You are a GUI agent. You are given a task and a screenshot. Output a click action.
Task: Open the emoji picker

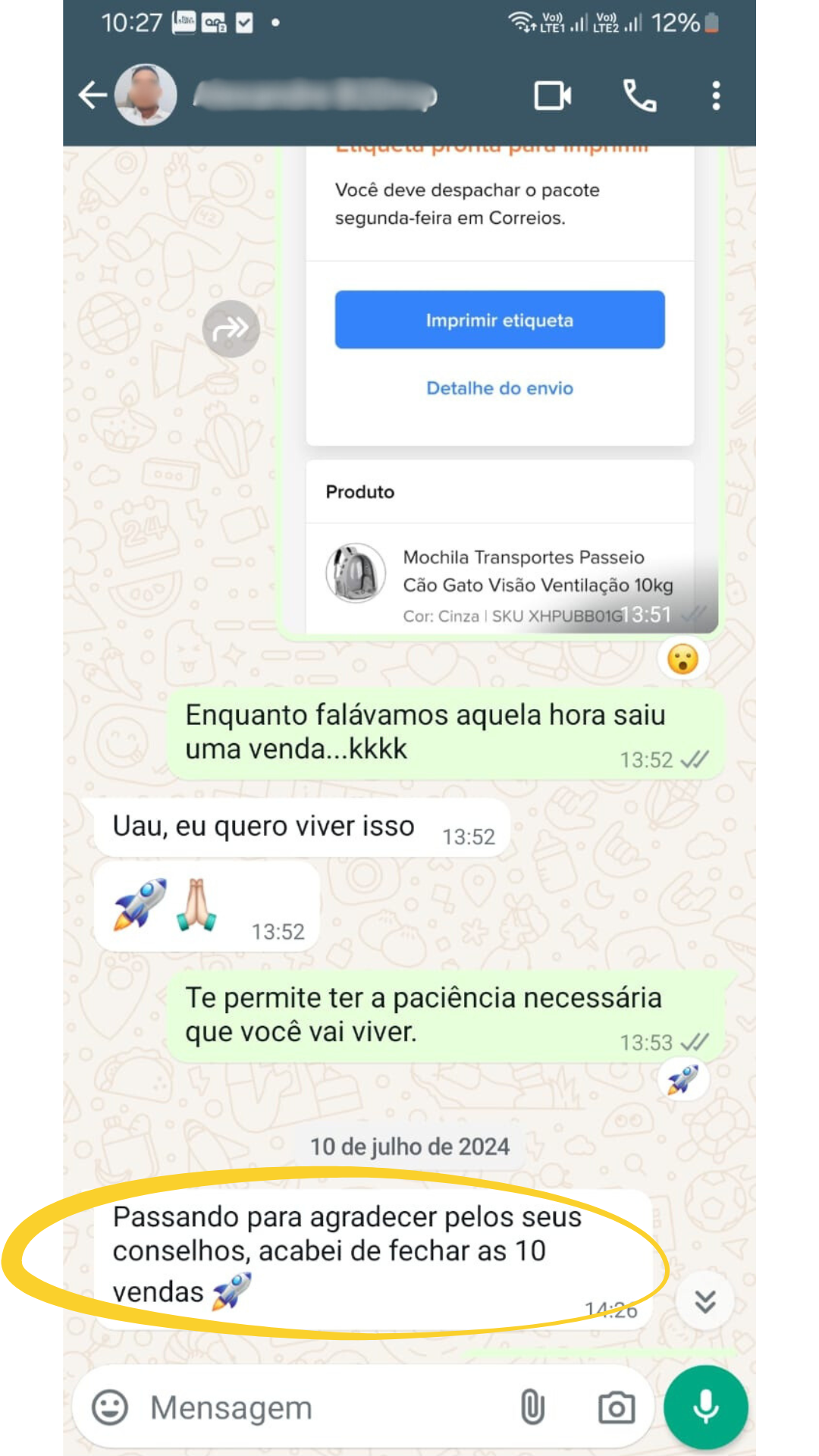pos(110,1407)
